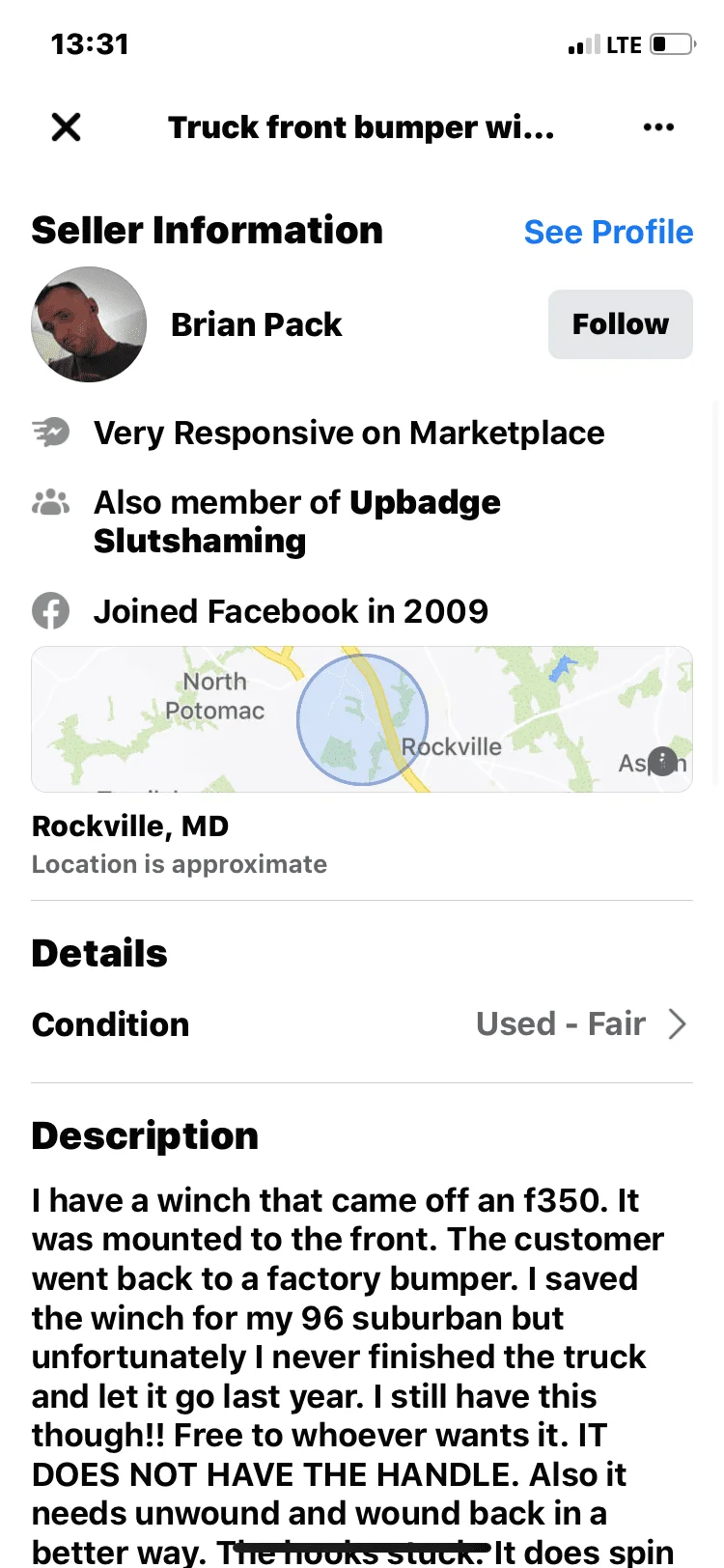Close the listing with the X icon
Screen dimensions: 724x1568
point(66,126)
